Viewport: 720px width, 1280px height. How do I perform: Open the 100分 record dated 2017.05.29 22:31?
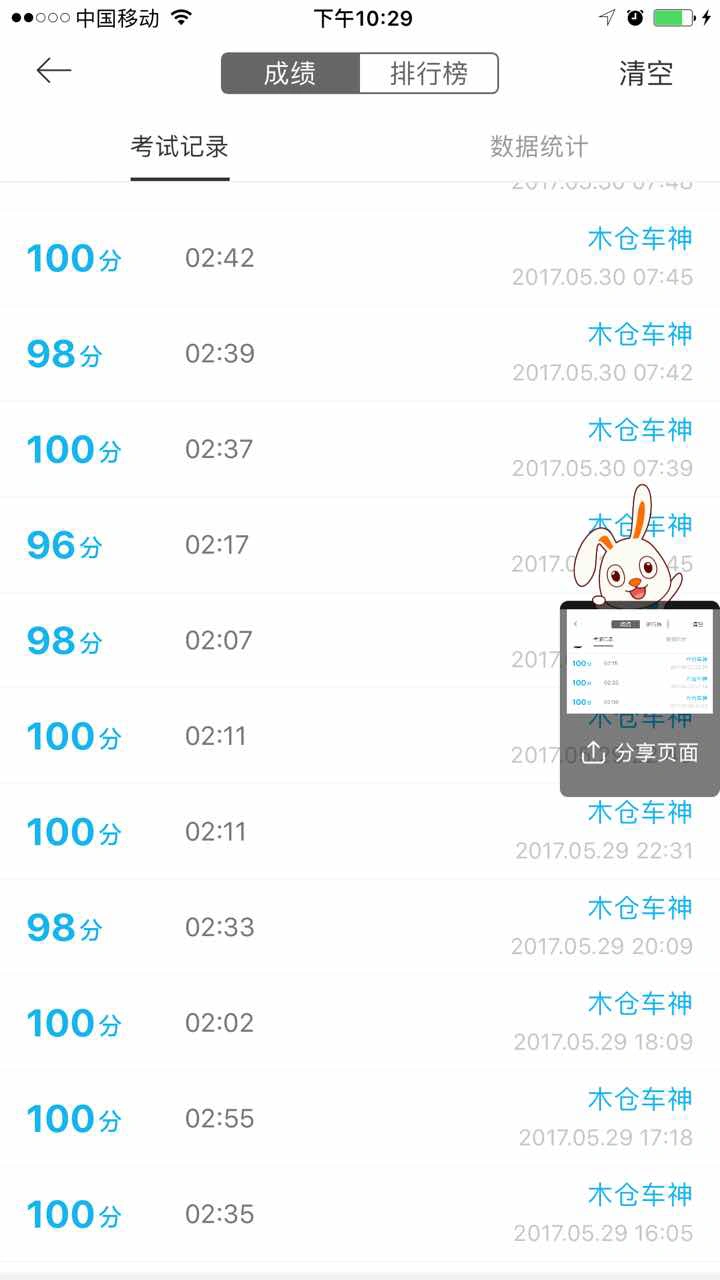tap(360, 832)
